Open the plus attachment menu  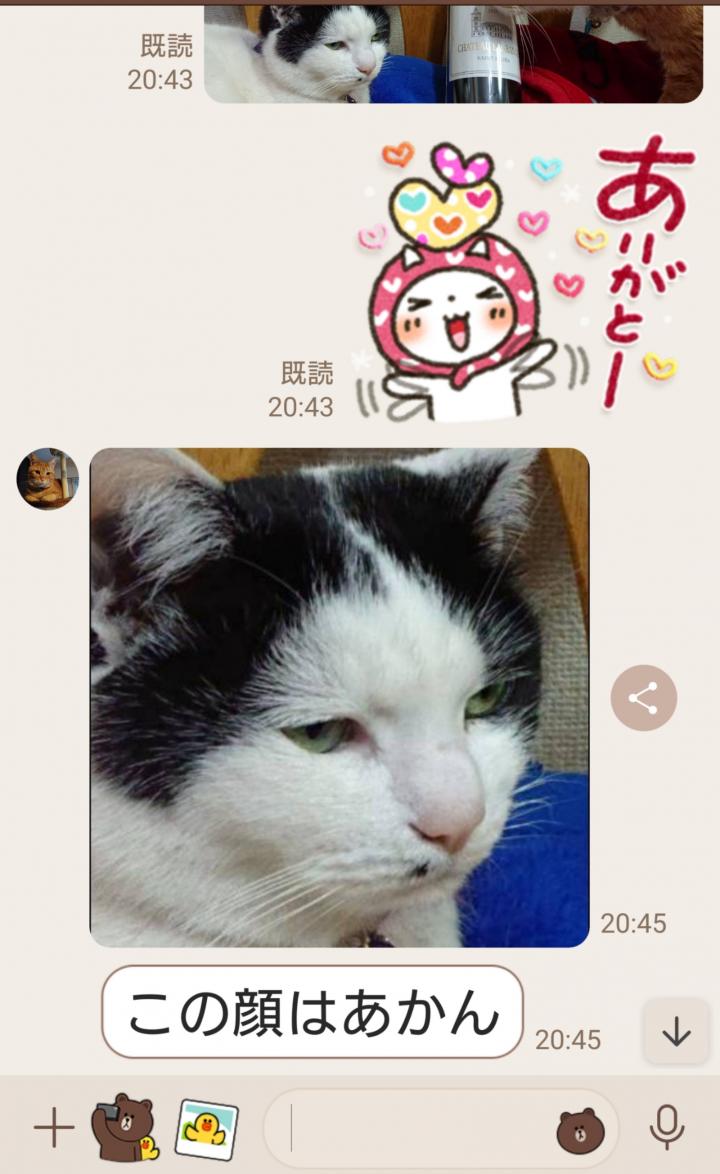click(x=54, y=1129)
